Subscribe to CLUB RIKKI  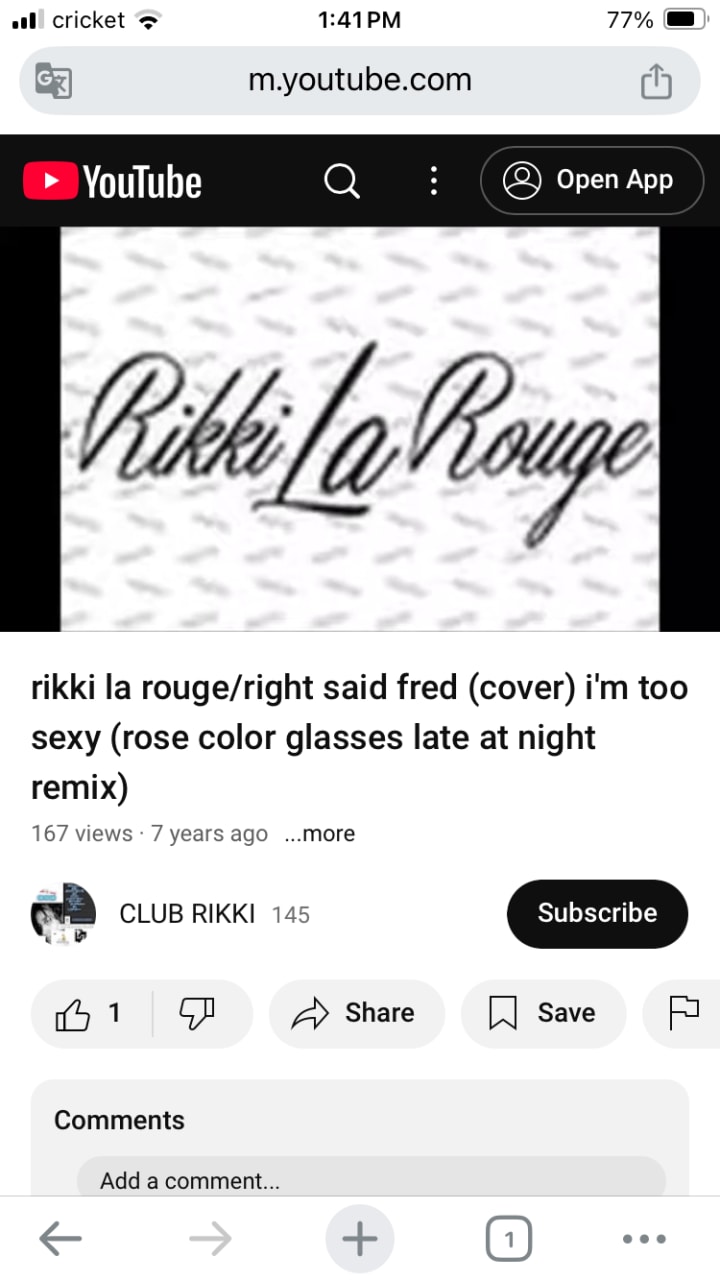pyautogui.click(x=597, y=914)
